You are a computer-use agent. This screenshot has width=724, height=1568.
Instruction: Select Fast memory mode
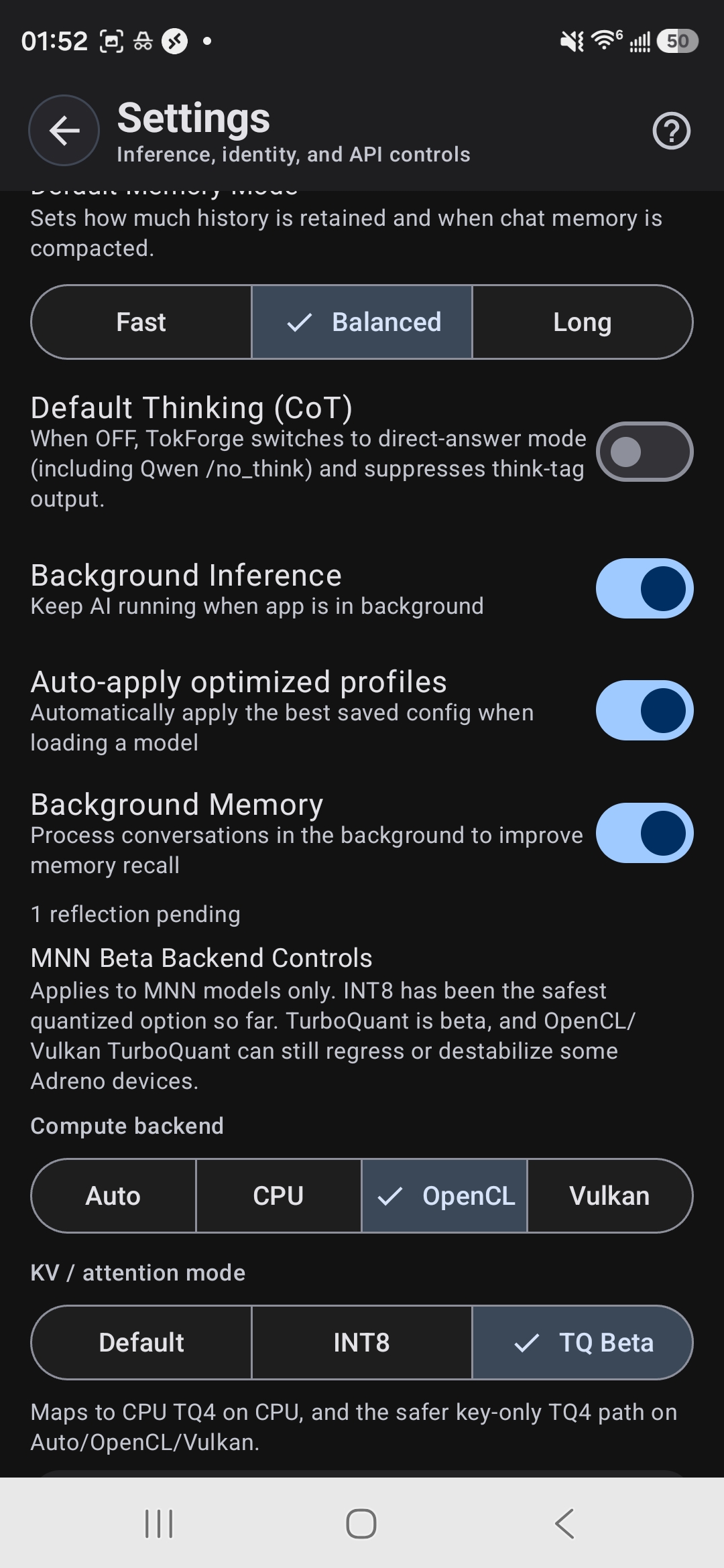pos(141,322)
